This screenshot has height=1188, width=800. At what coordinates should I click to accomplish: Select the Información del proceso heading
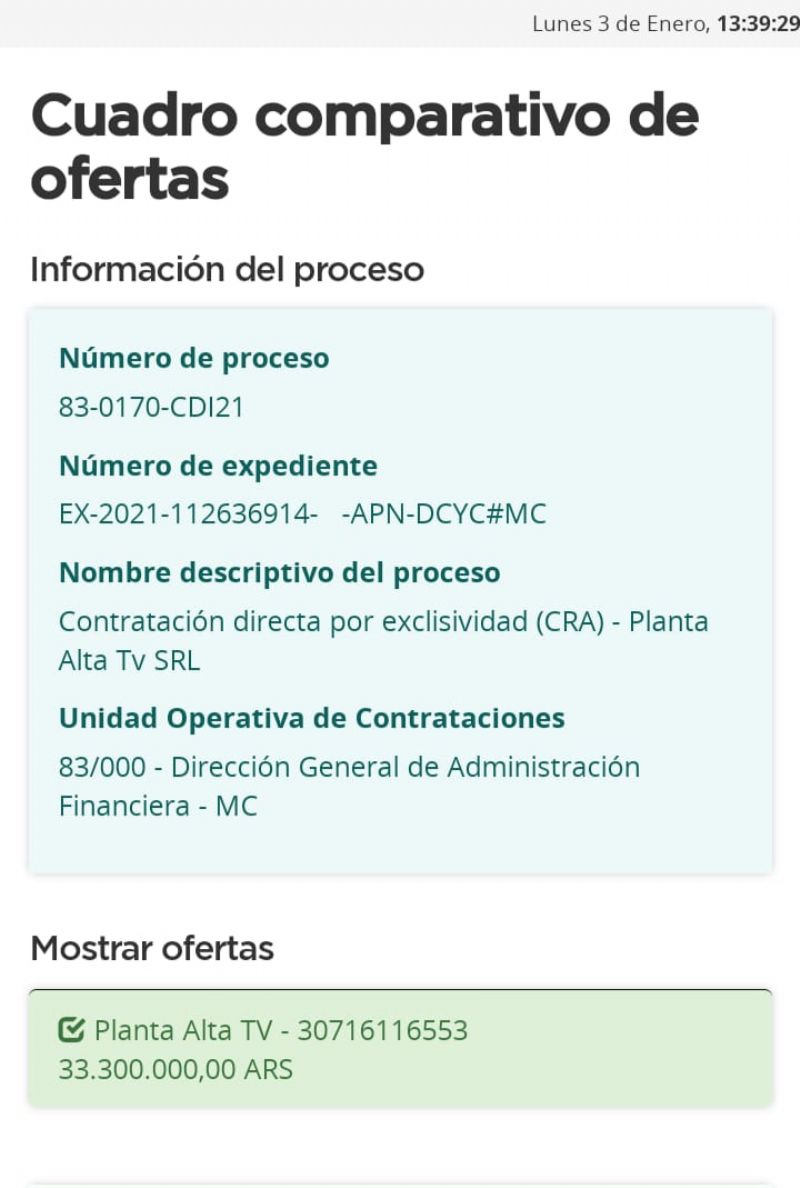(227, 269)
